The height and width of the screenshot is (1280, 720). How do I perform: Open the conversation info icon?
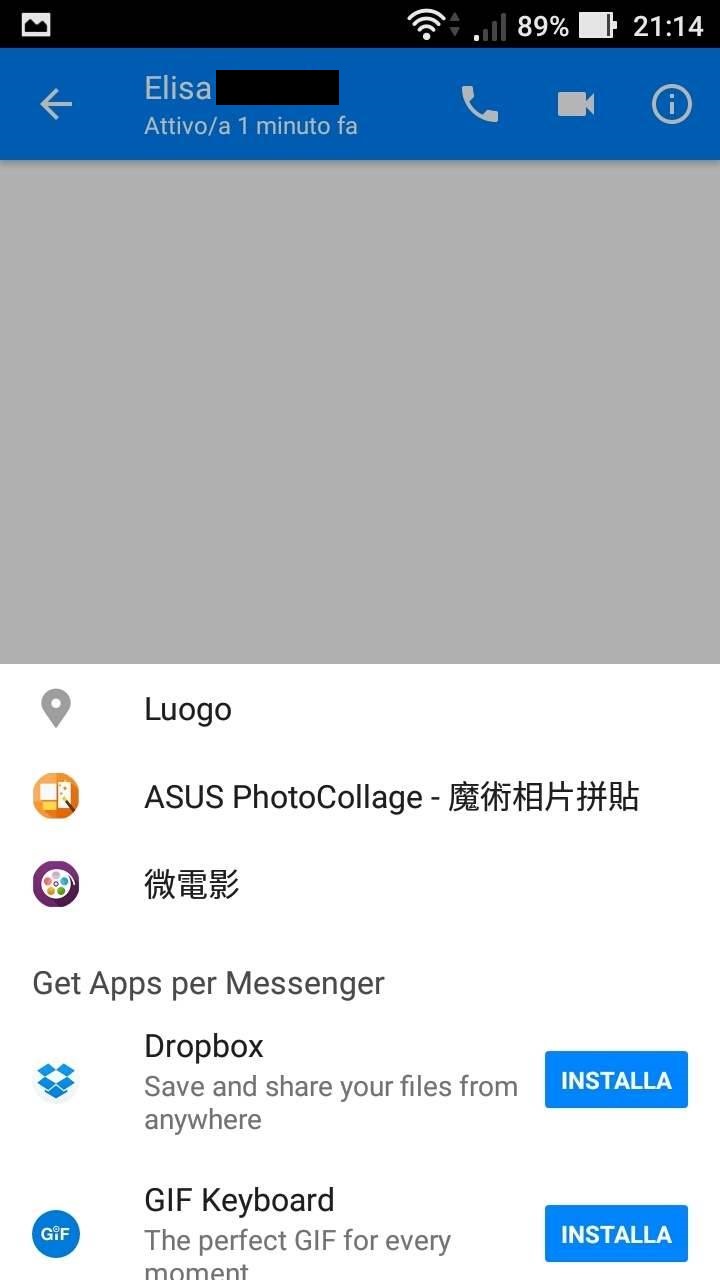coord(672,104)
